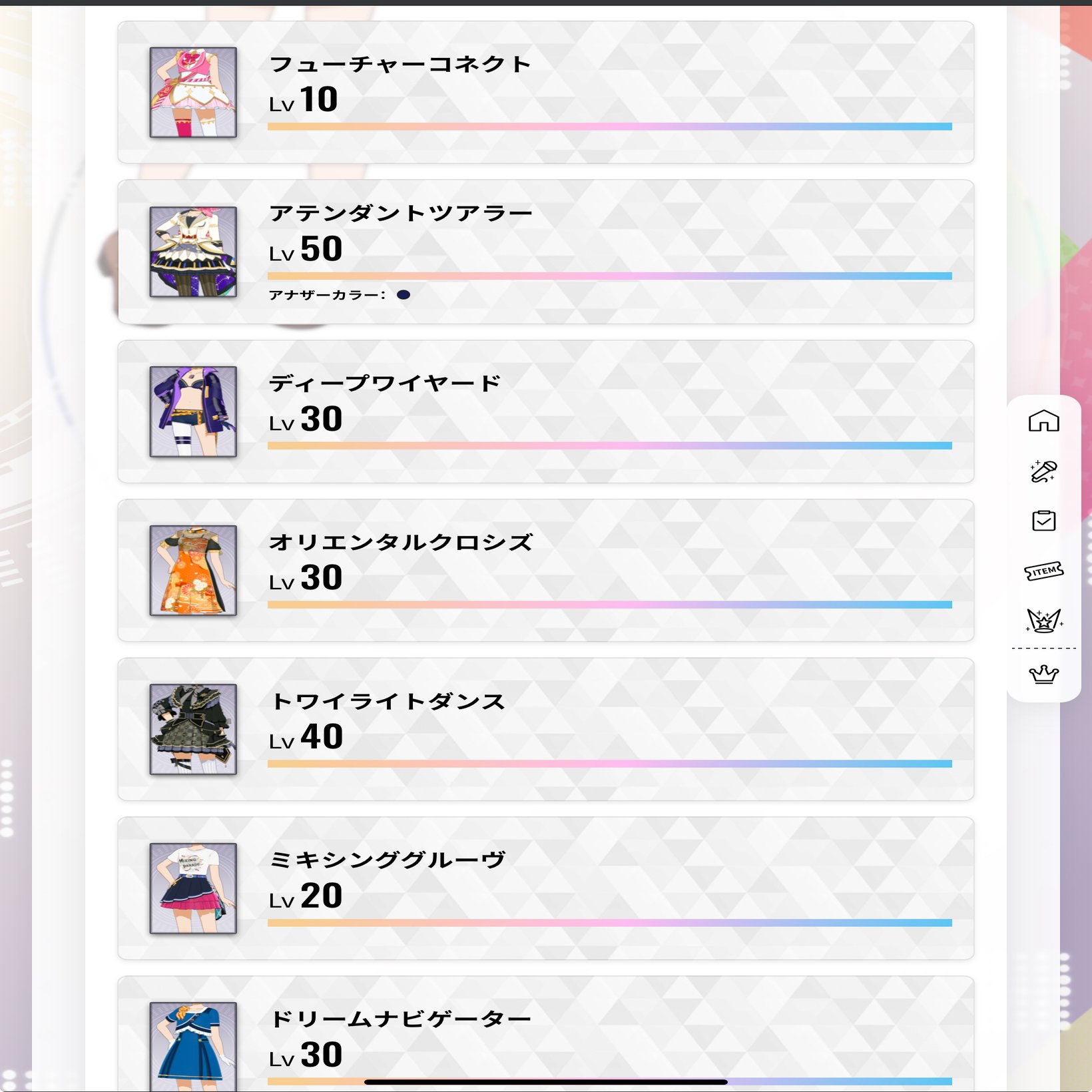
Task: Open the ディープワイヤード costume card
Action: pyautogui.click(x=545, y=411)
